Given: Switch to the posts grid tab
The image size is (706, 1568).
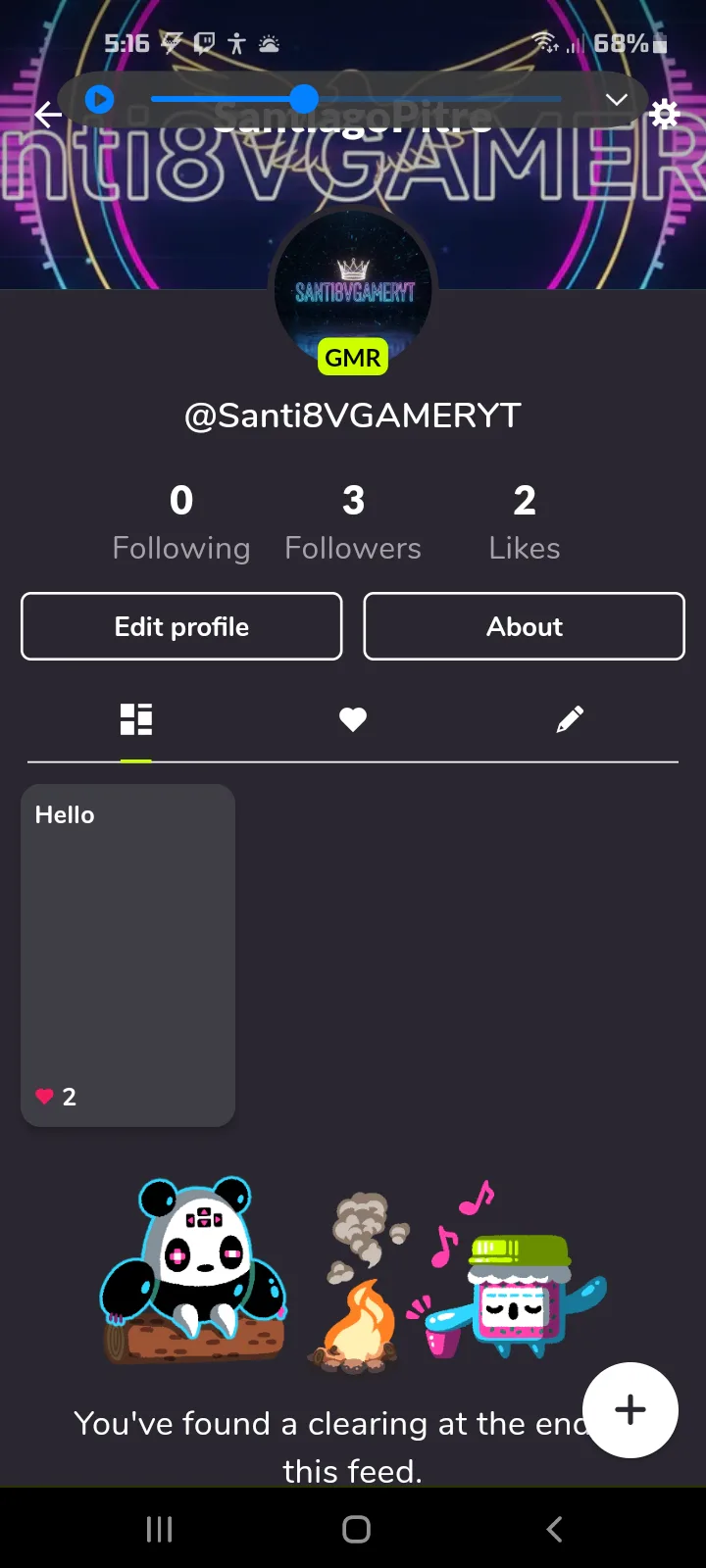Looking at the screenshot, I should click(136, 720).
